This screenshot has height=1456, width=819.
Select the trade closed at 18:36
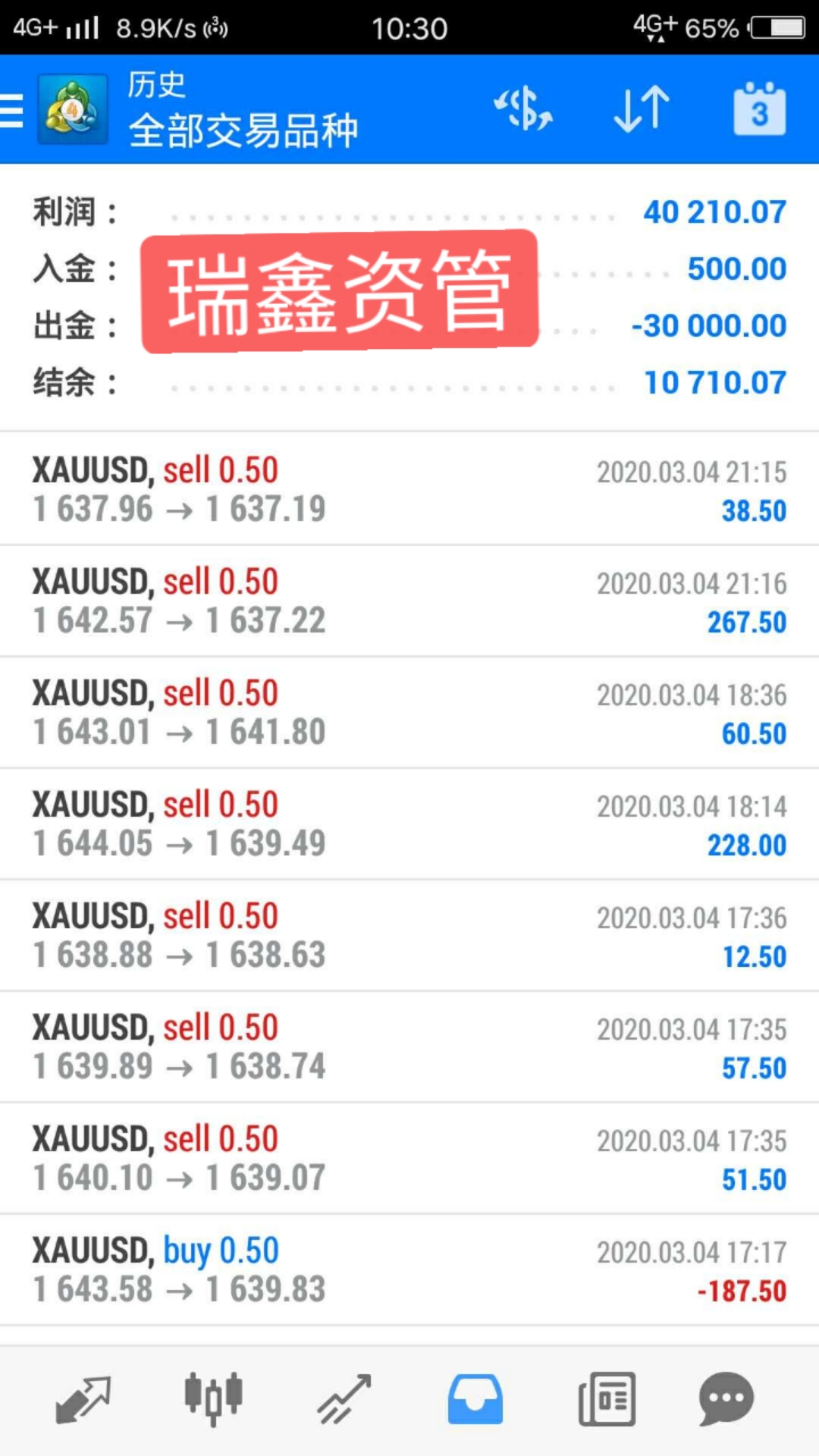(x=409, y=712)
